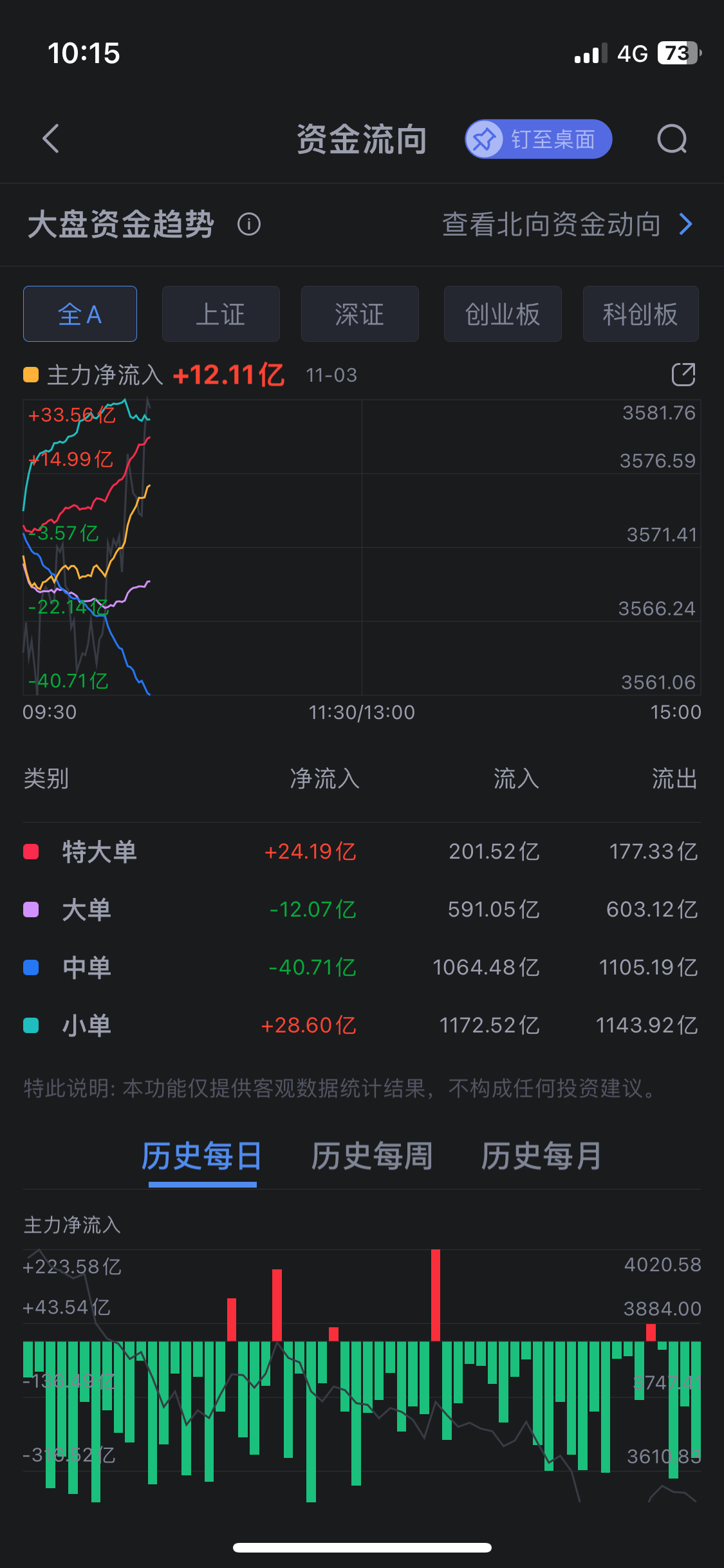The height and width of the screenshot is (1568, 724).
Task: Select the 全A market tab
Action: point(80,314)
